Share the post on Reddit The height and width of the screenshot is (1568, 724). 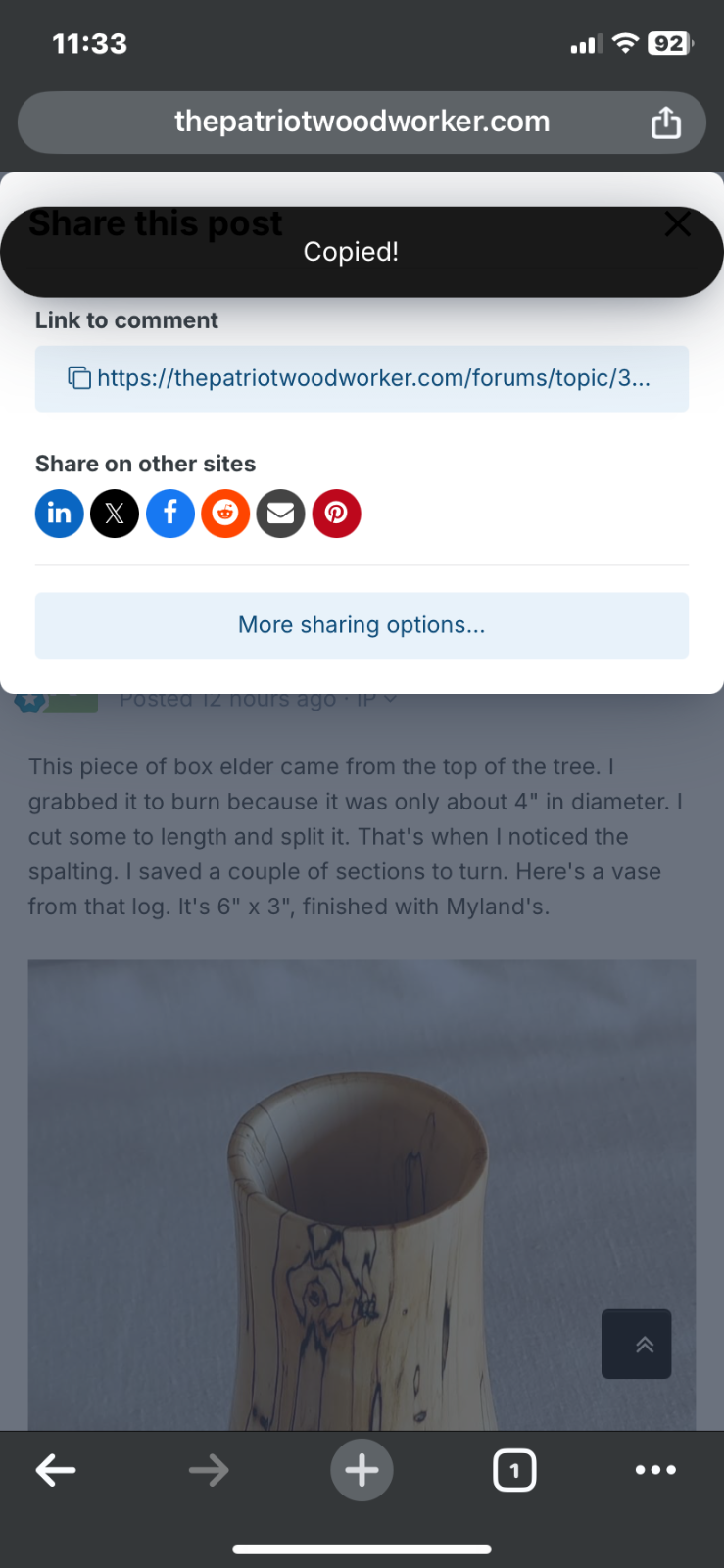click(x=225, y=514)
